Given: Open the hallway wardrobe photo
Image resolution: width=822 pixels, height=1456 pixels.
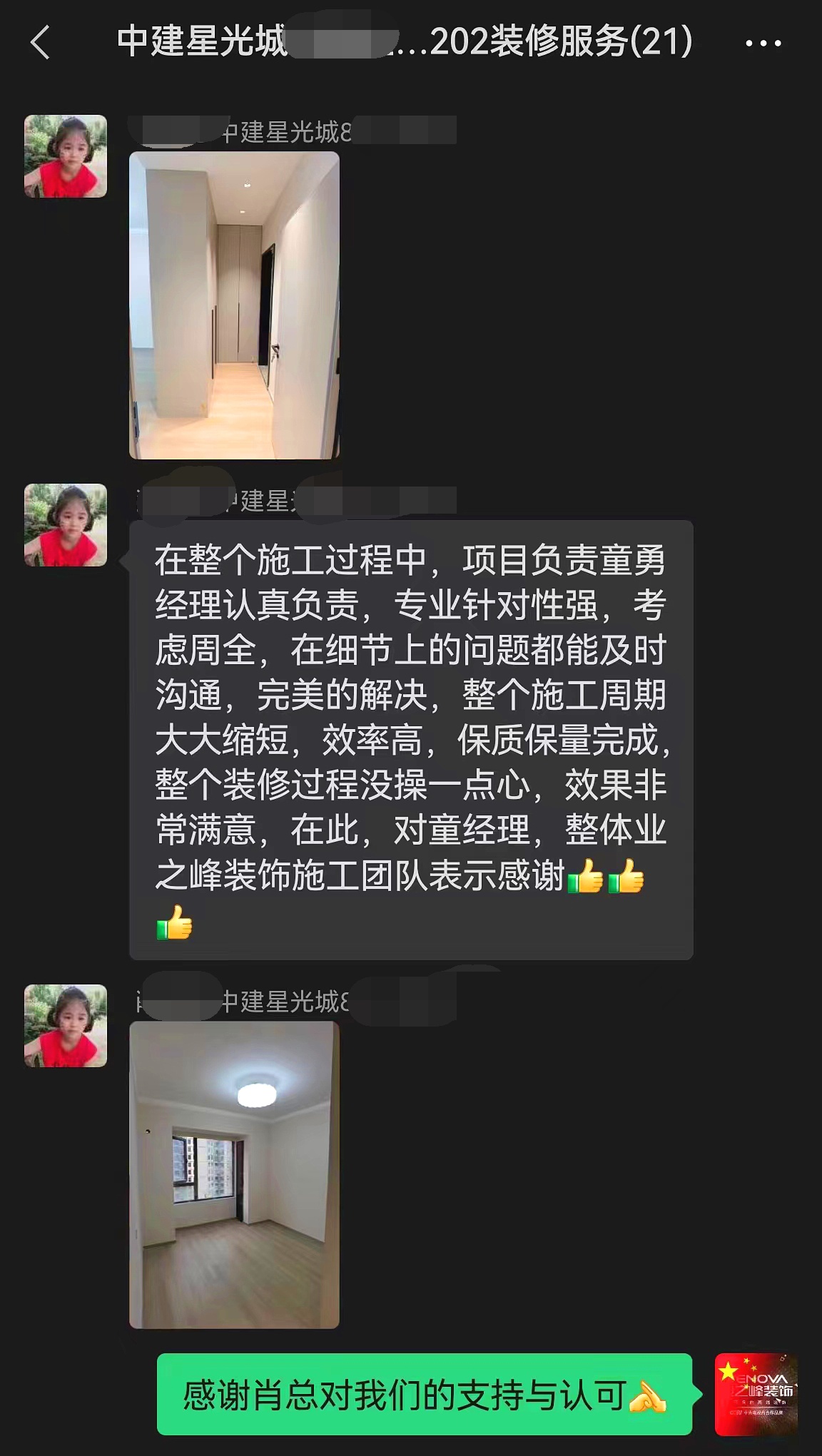Looking at the screenshot, I should coord(234,305).
